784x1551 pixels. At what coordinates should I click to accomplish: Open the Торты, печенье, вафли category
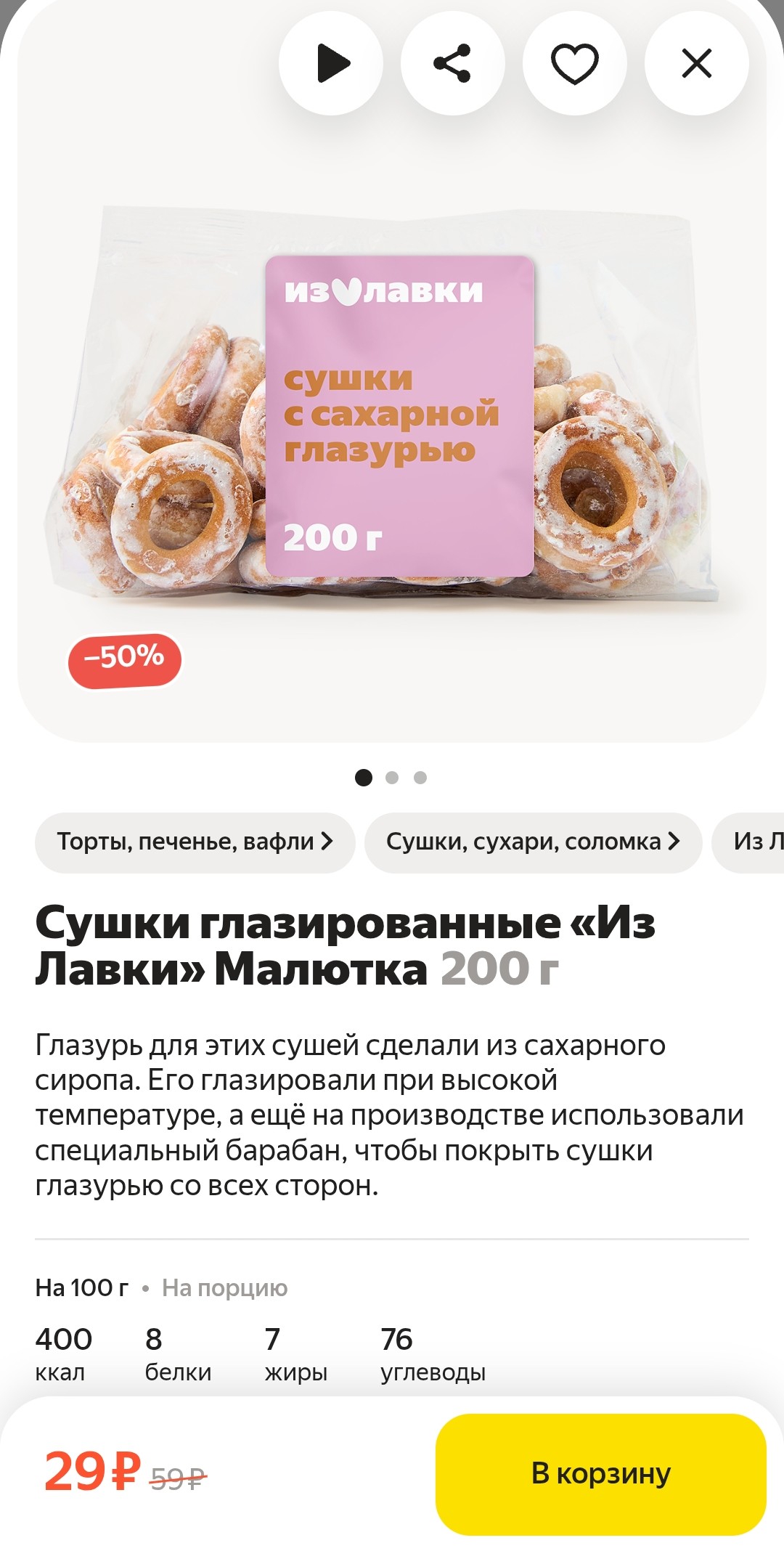coord(195,842)
